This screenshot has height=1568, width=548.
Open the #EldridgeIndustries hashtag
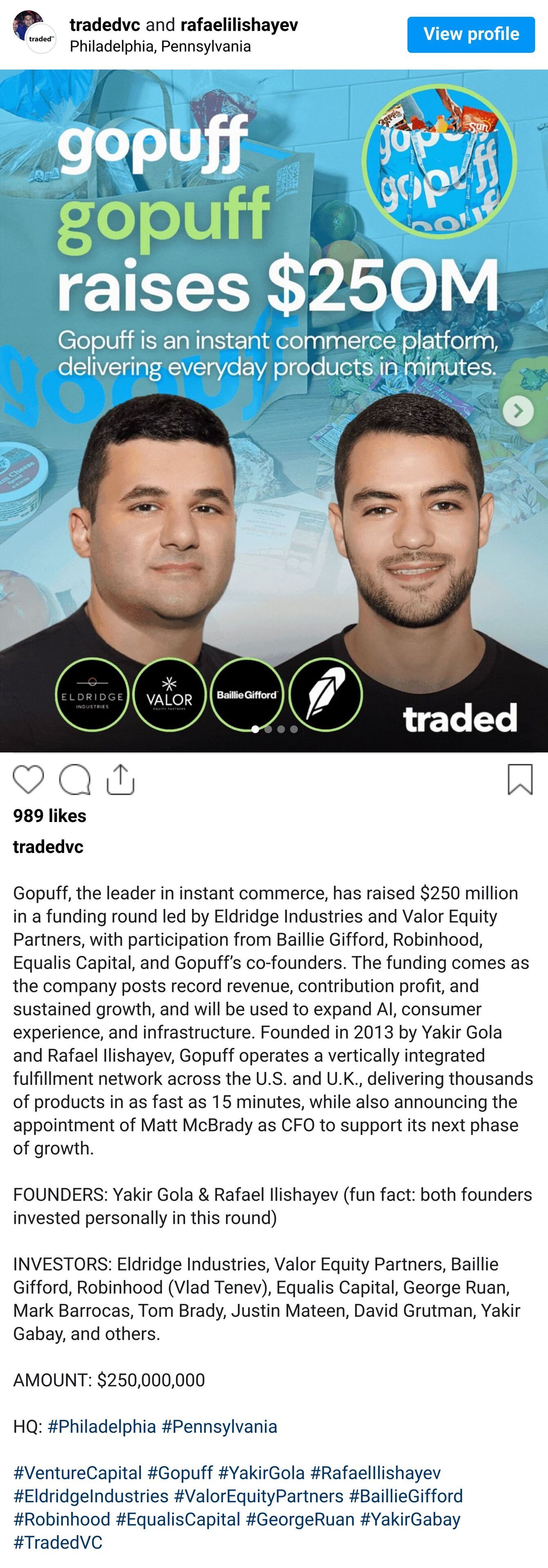point(91,1496)
